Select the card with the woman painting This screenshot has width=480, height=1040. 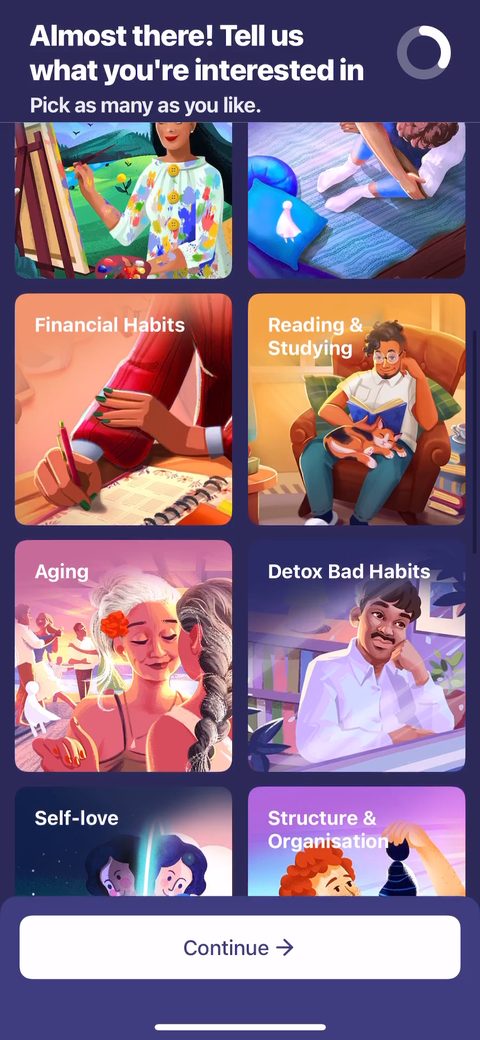pyautogui.click(x=123, y=200)
